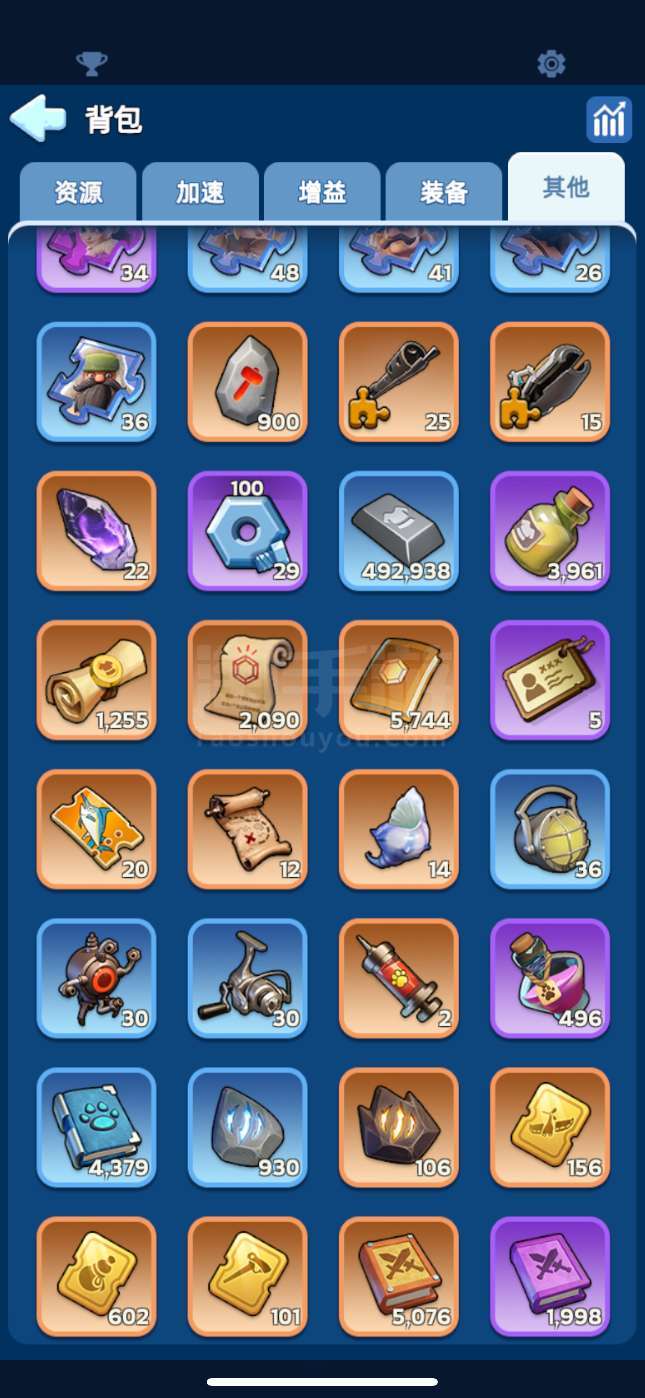Select the purple crossed-swords book with 1,998
Screen dimensions: 645x1398
pyautogui.click(x=550, y=1276)
